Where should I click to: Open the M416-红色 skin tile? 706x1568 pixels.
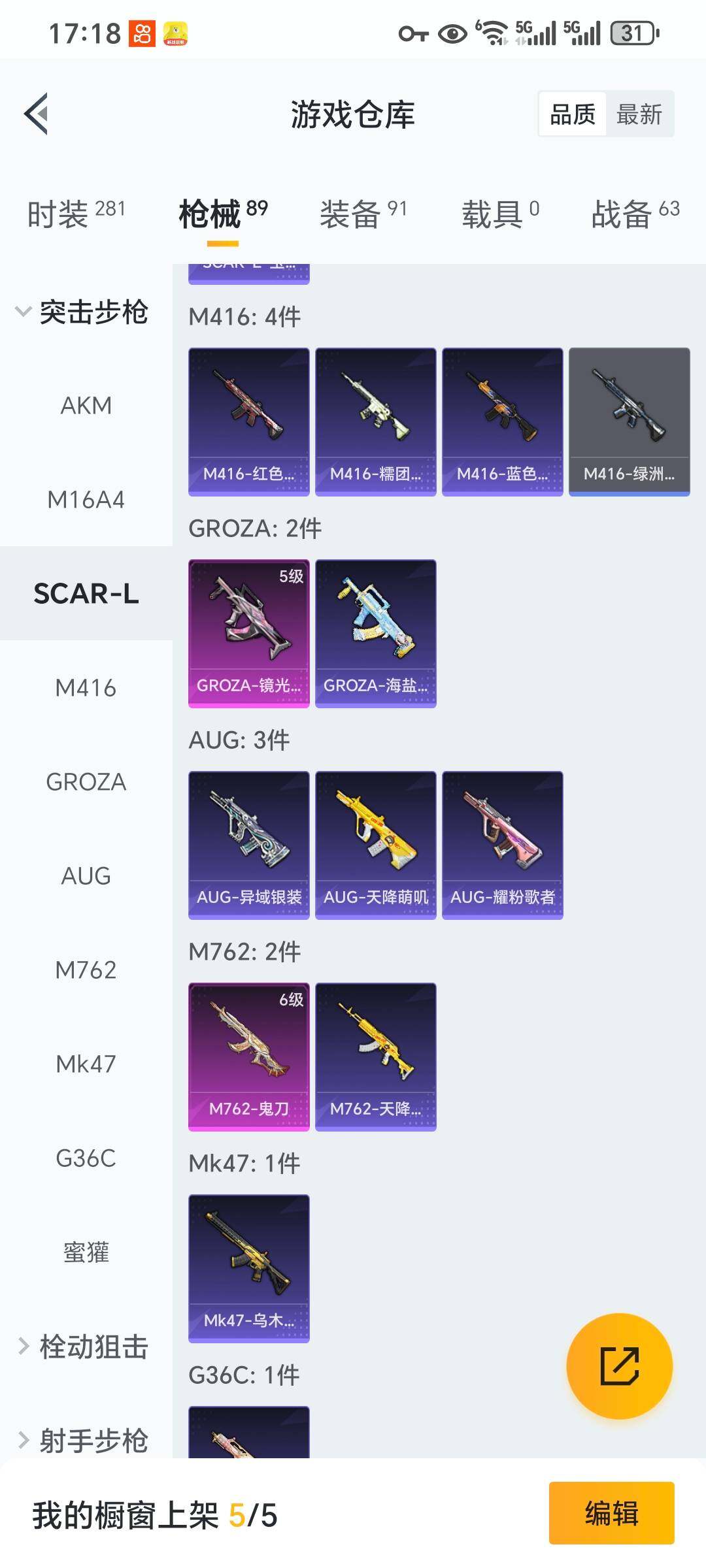(x=248, y=421)
